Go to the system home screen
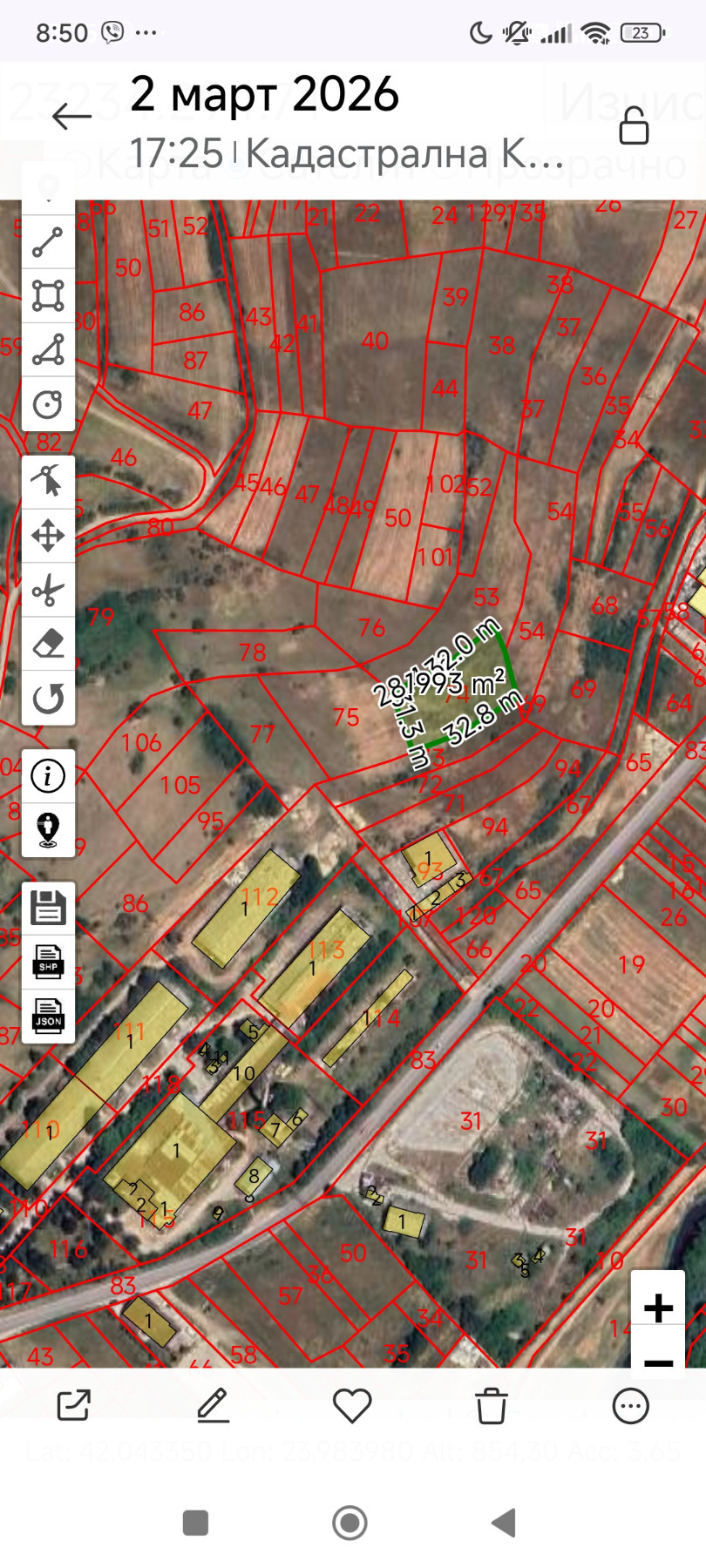706x1568 pixels. click(x=350, y=1523)
